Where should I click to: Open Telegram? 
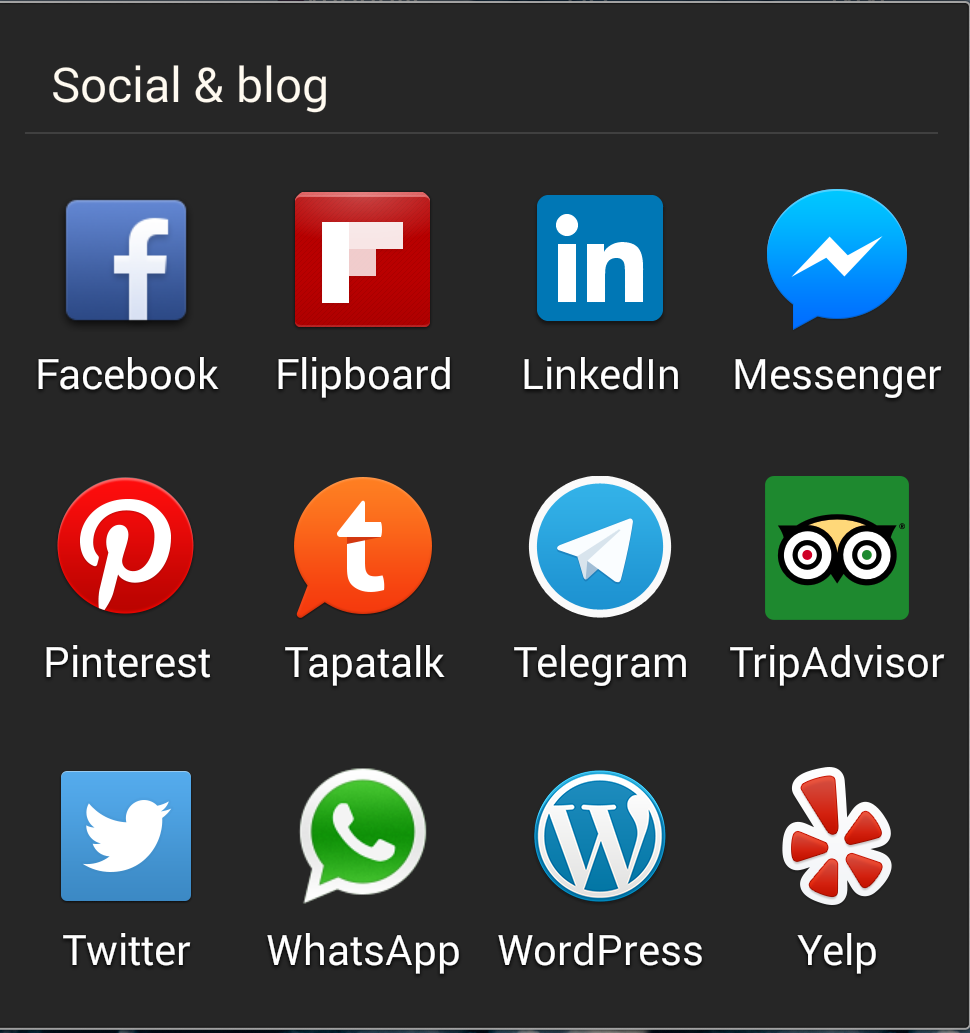click(600, 546)
